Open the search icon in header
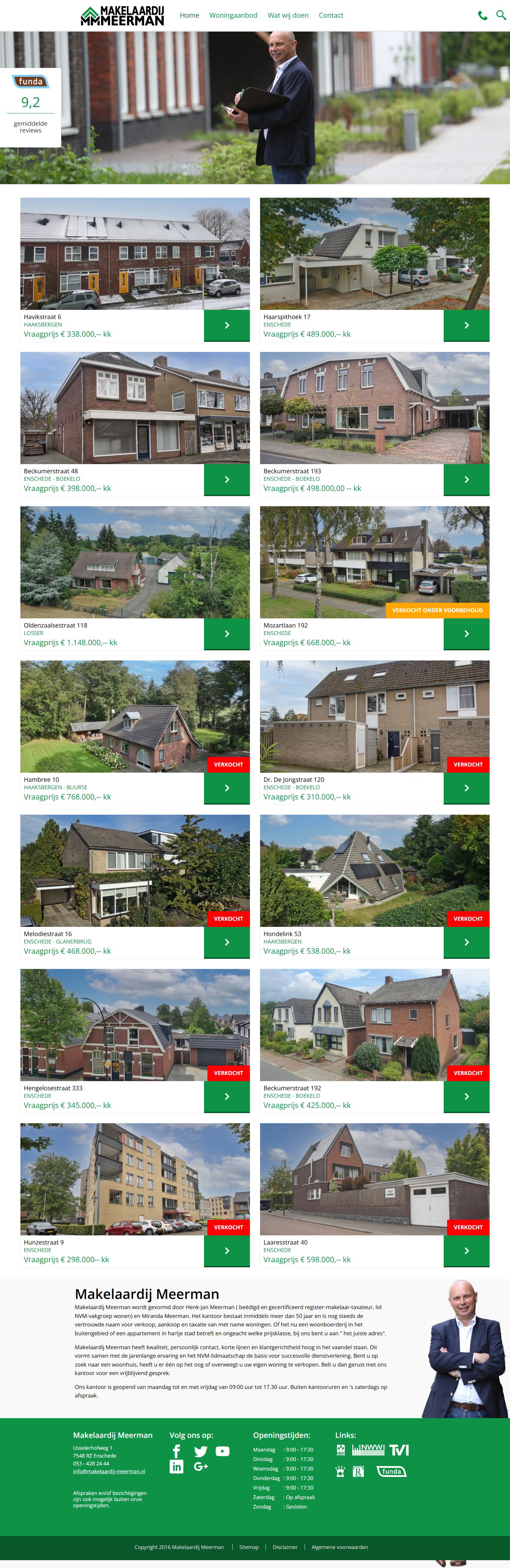Image resolution: width=510 pixels, height=1568 pixels. 501,15
